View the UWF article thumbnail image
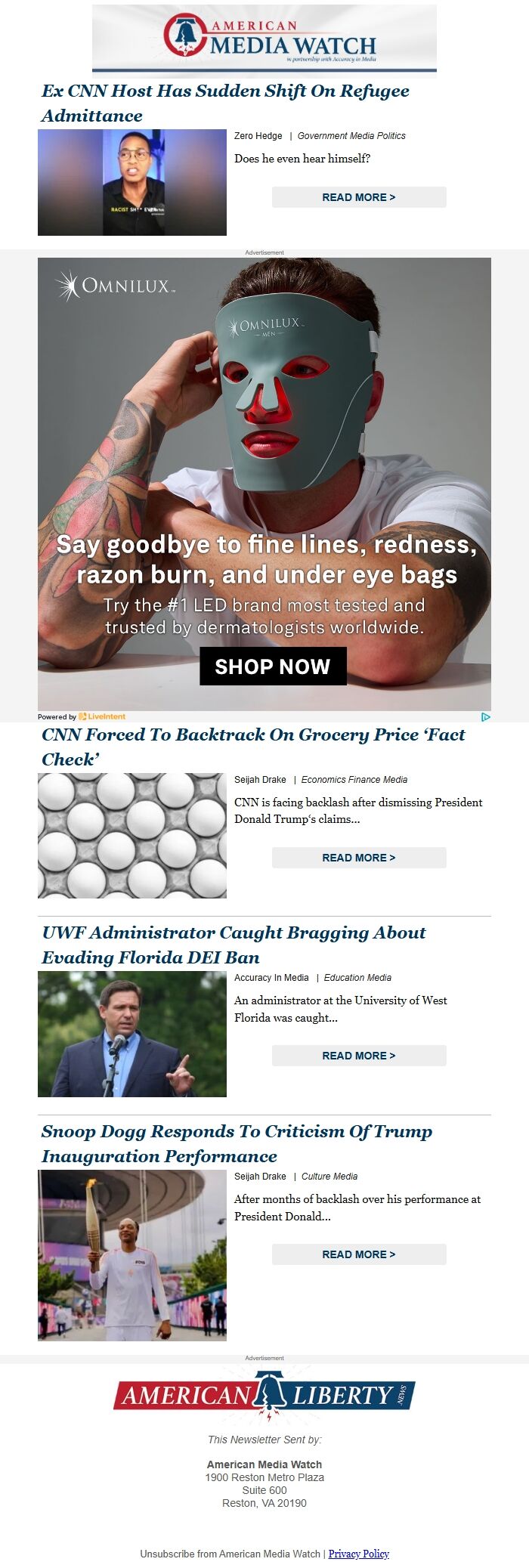Viewport: 529px width, 1568px height. (132, 1034)
